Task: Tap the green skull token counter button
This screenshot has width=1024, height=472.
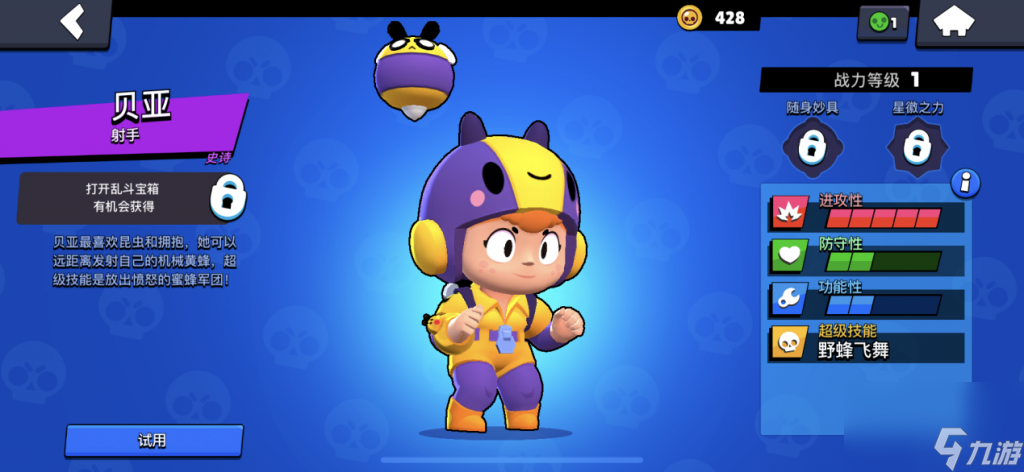Action: (883, 22)
